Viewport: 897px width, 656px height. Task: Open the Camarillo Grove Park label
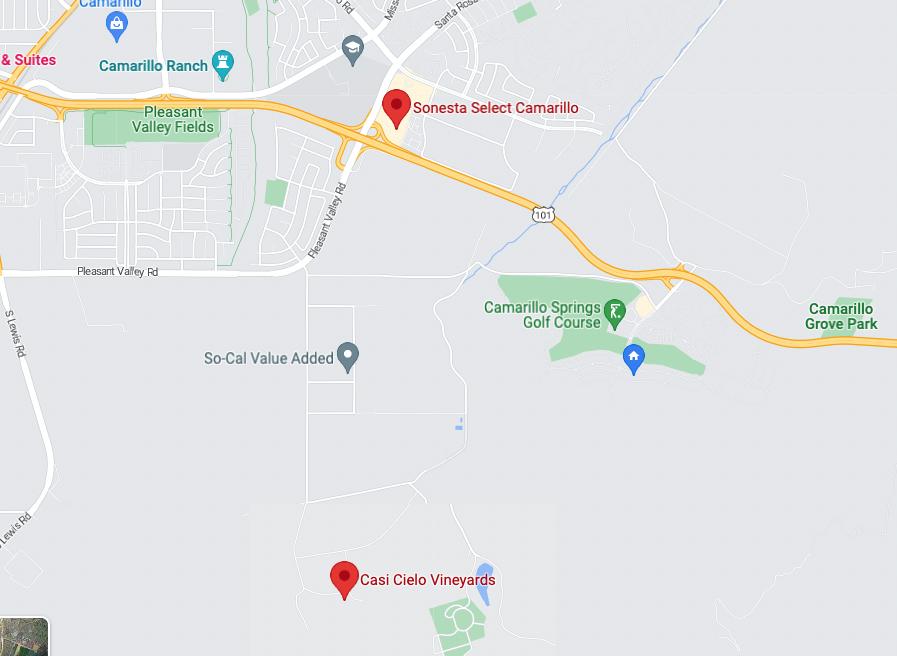point(841,316)
